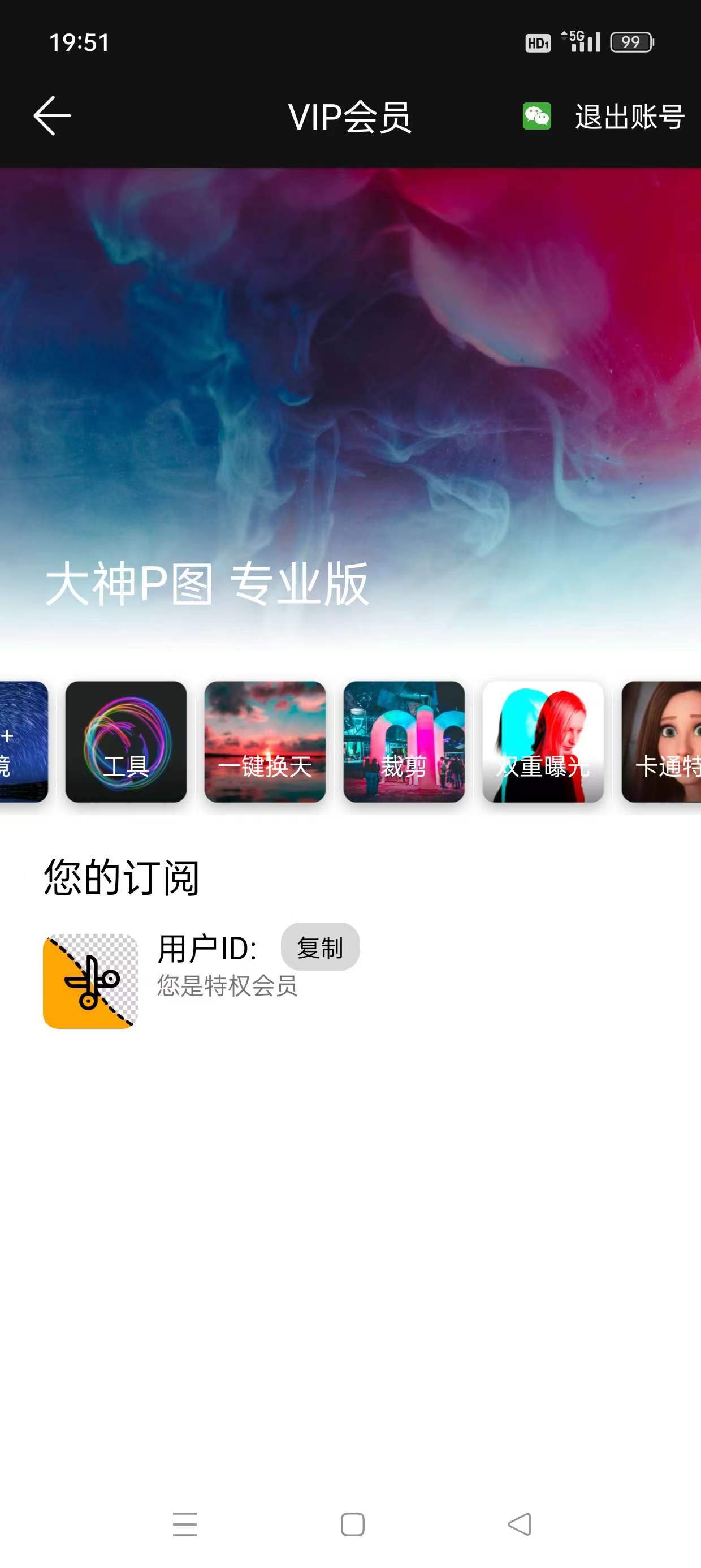This screenshot has width=701, height=1568.
Task: Copy the user ID with 复制
Action: pos(320,947)
